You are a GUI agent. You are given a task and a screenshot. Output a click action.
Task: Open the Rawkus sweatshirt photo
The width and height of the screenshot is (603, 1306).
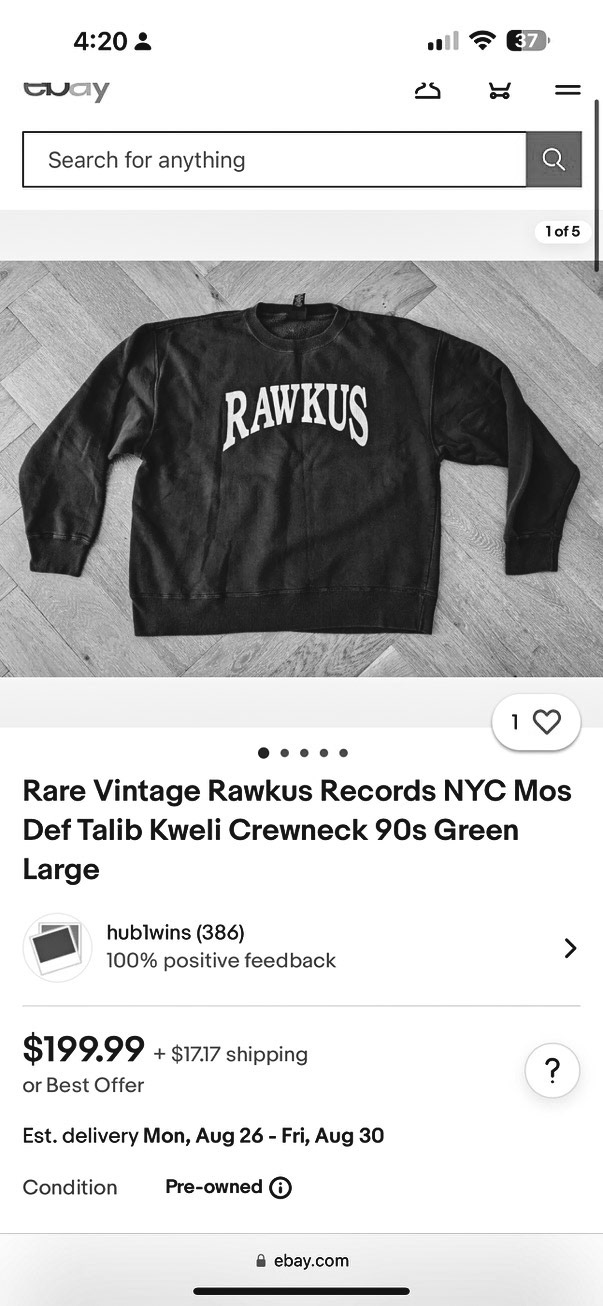click(x=300, y=468)
